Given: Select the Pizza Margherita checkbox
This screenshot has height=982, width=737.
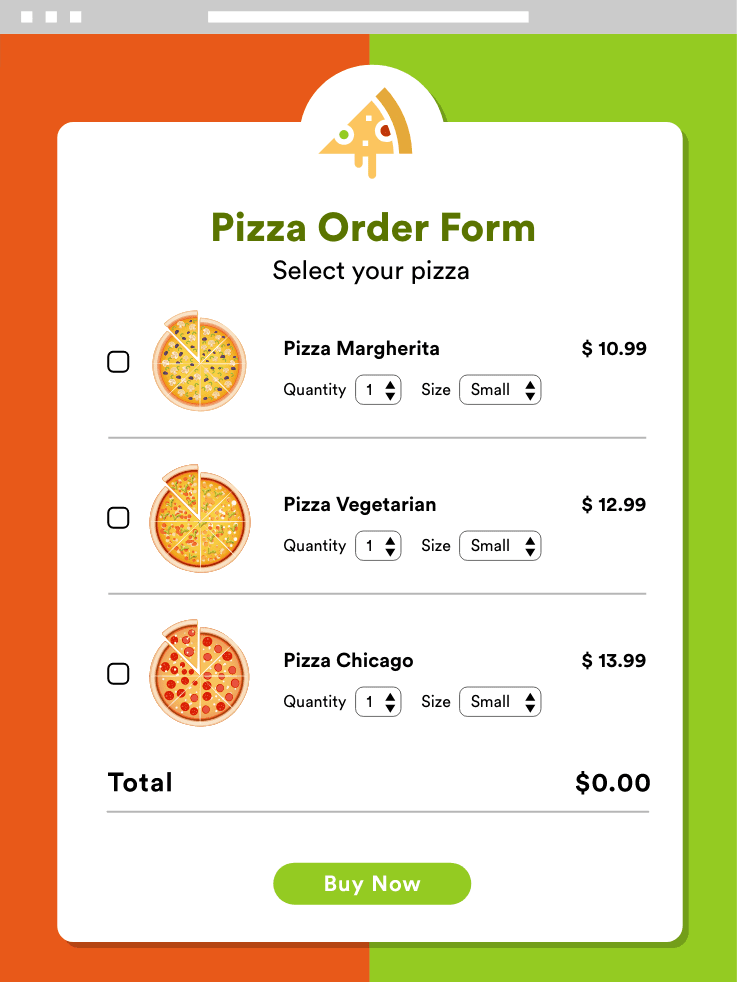Looking at the screenshot, I should click(118, 362).
